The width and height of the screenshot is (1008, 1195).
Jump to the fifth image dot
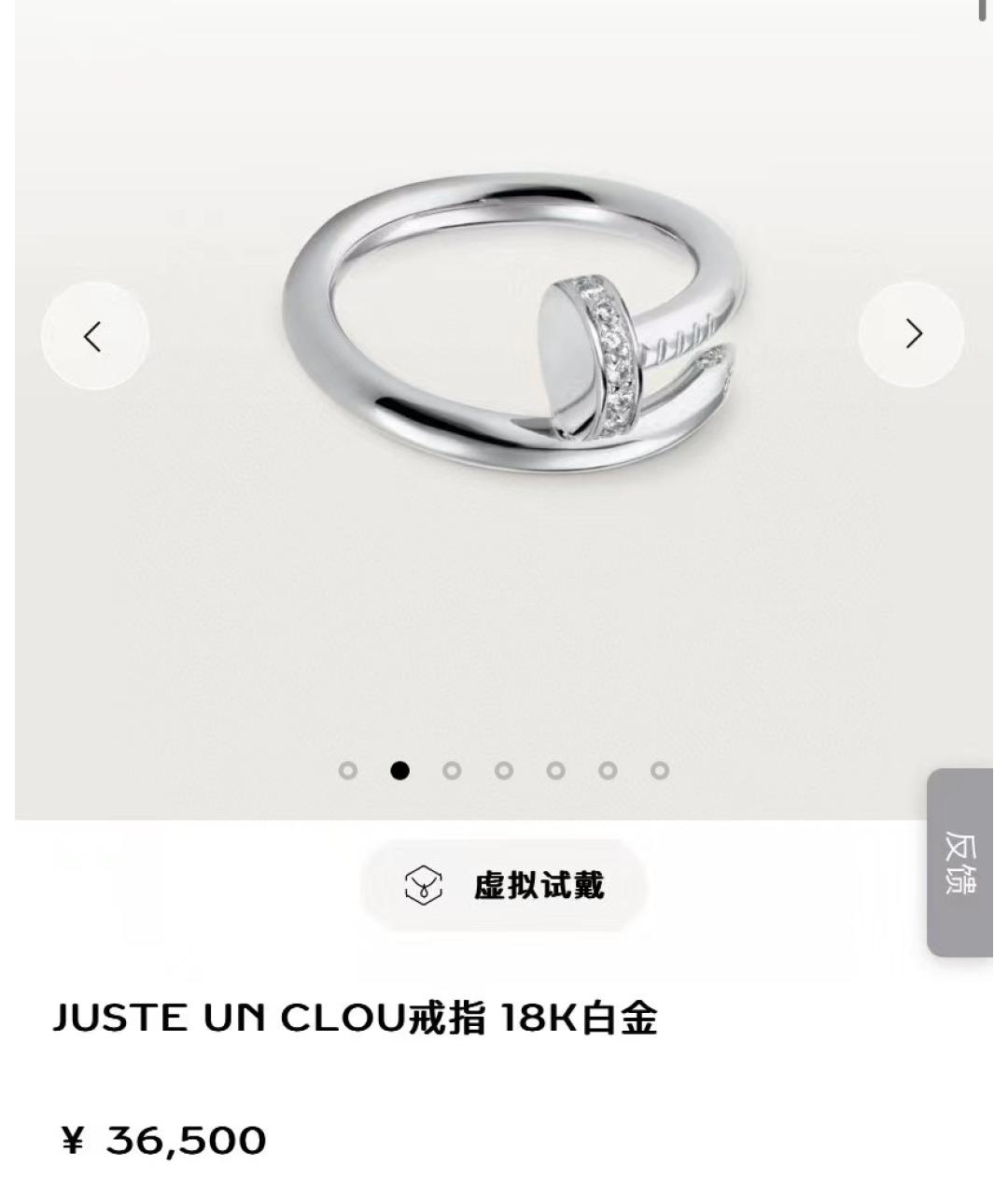click(x=556, y=770)
